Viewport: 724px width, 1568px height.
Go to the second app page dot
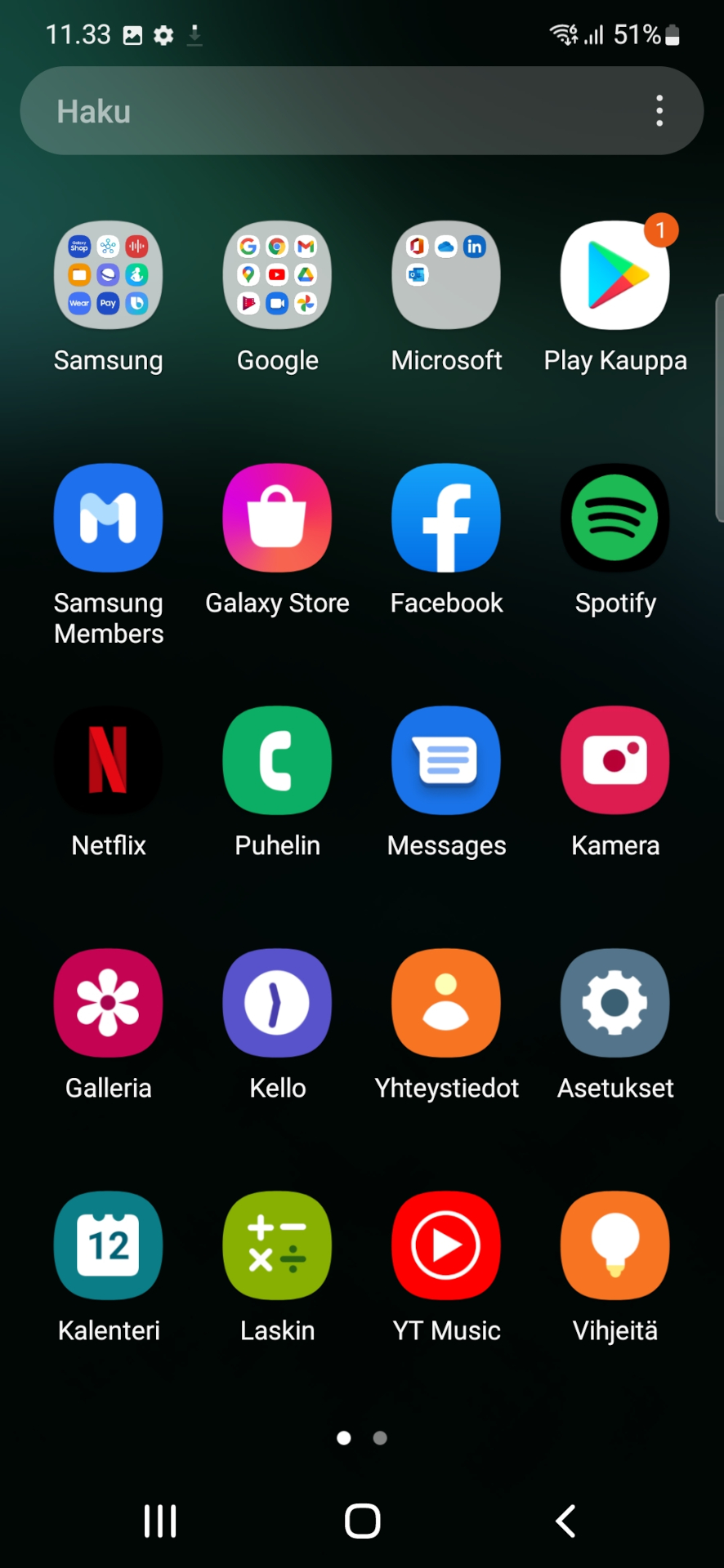pos(380,1438)
